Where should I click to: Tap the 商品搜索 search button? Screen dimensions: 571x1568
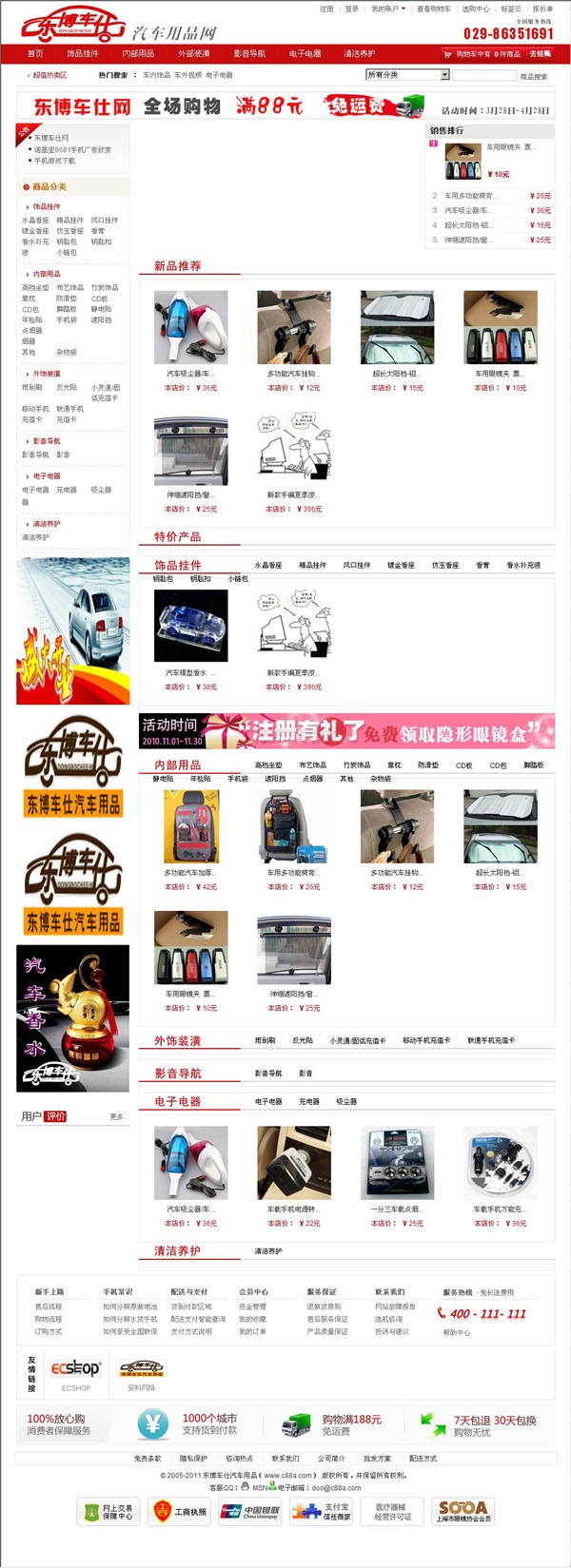click(x=534, y=76)
